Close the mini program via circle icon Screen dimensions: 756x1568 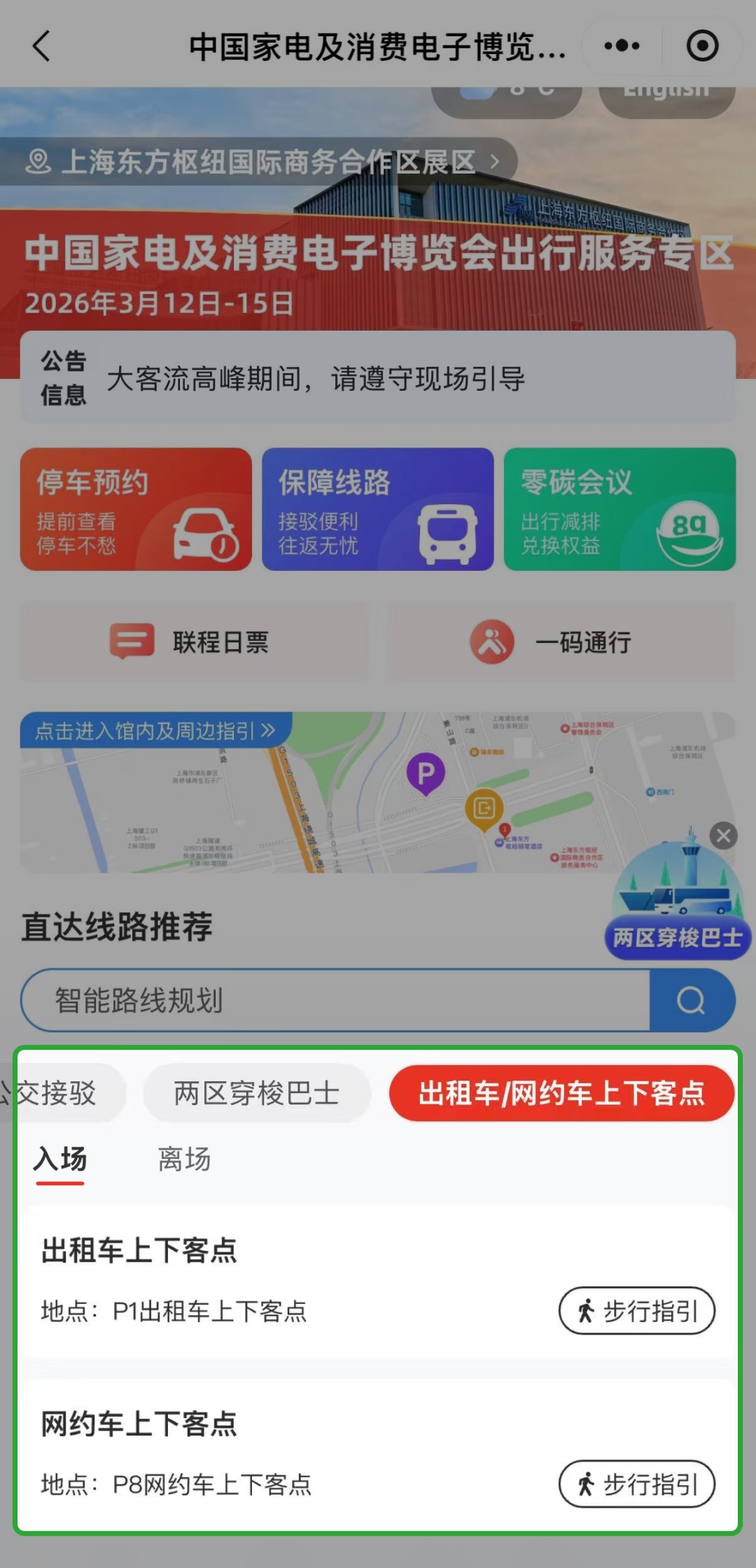coord(702,46)
